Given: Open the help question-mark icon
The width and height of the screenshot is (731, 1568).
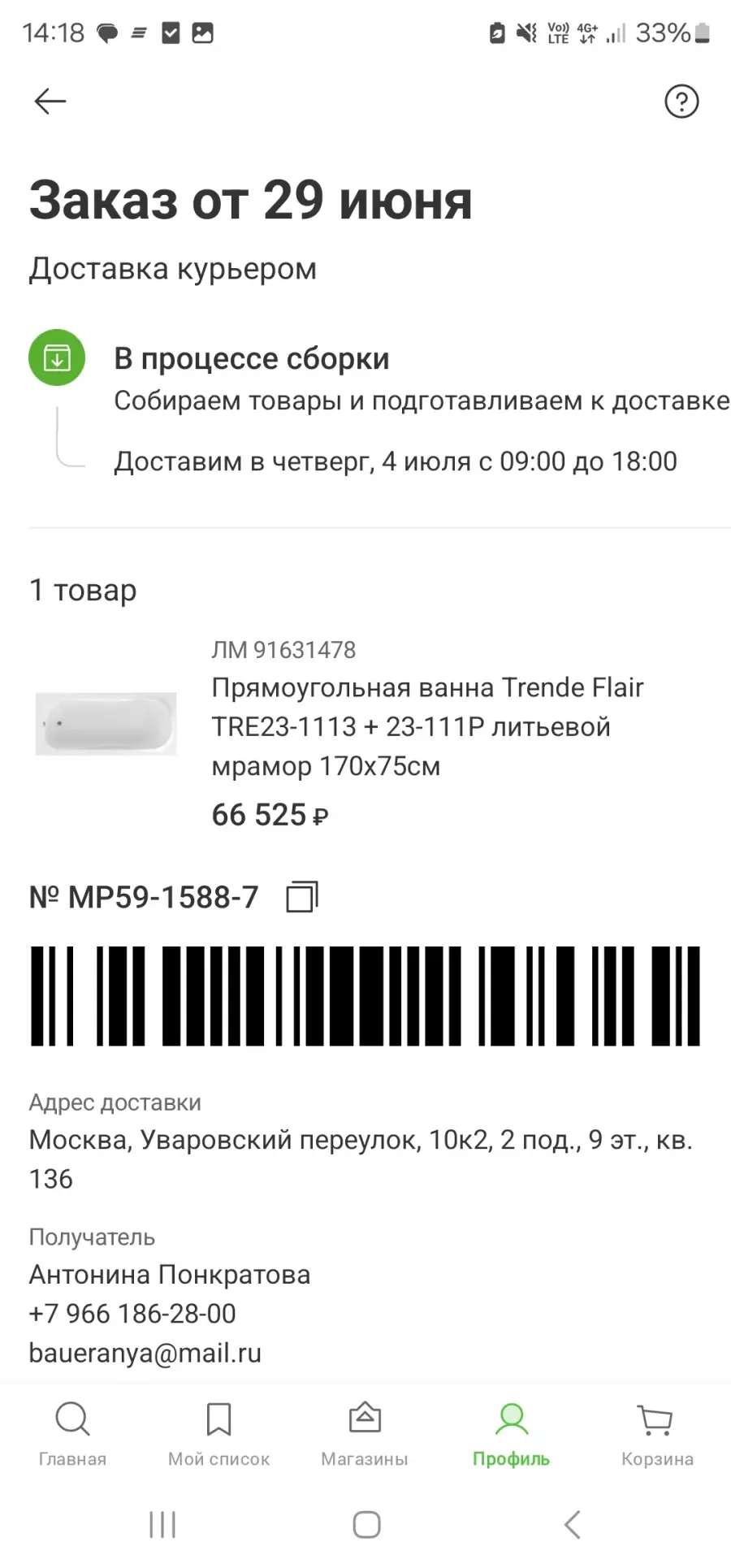Looking at the screenshot, I should (681, 102).
